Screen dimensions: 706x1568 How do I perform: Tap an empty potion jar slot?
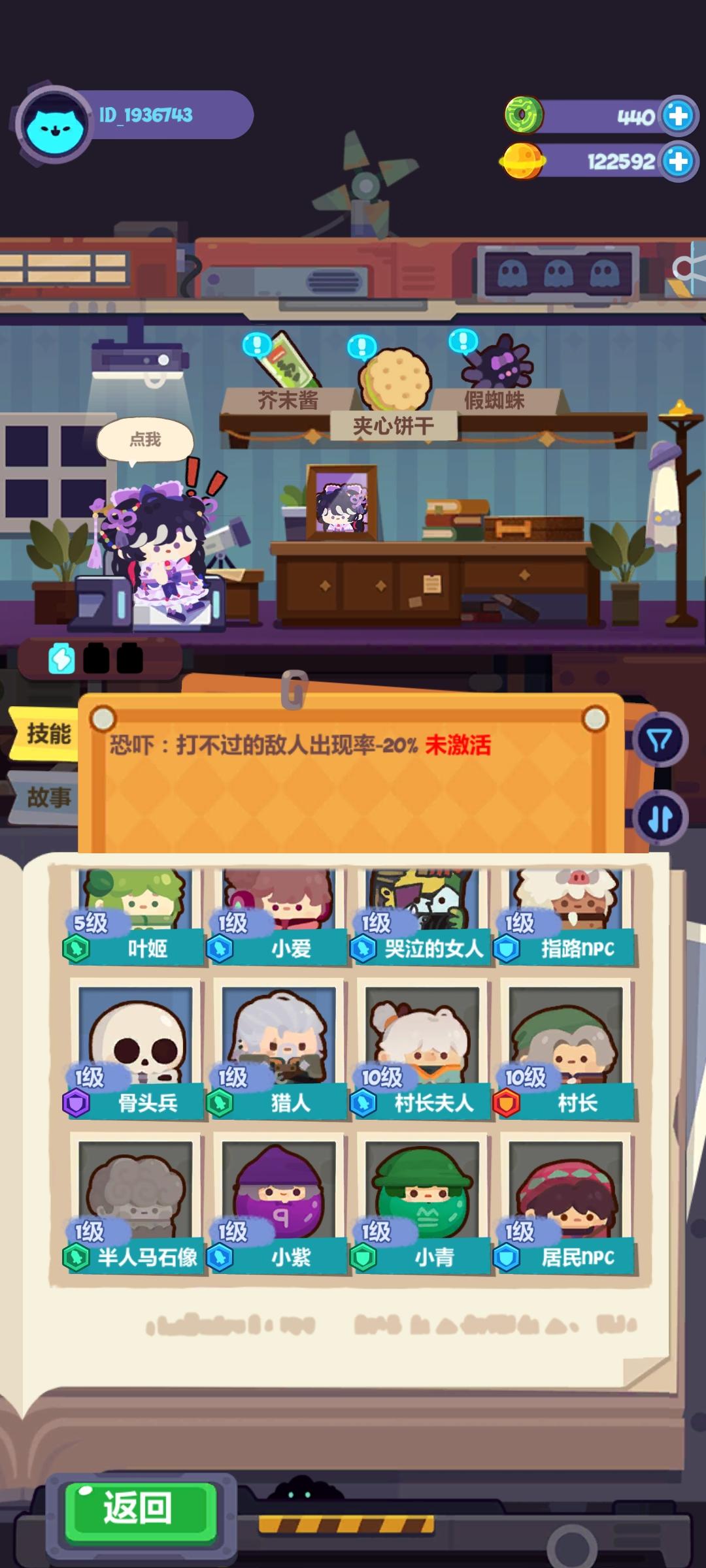click(95, 657)
